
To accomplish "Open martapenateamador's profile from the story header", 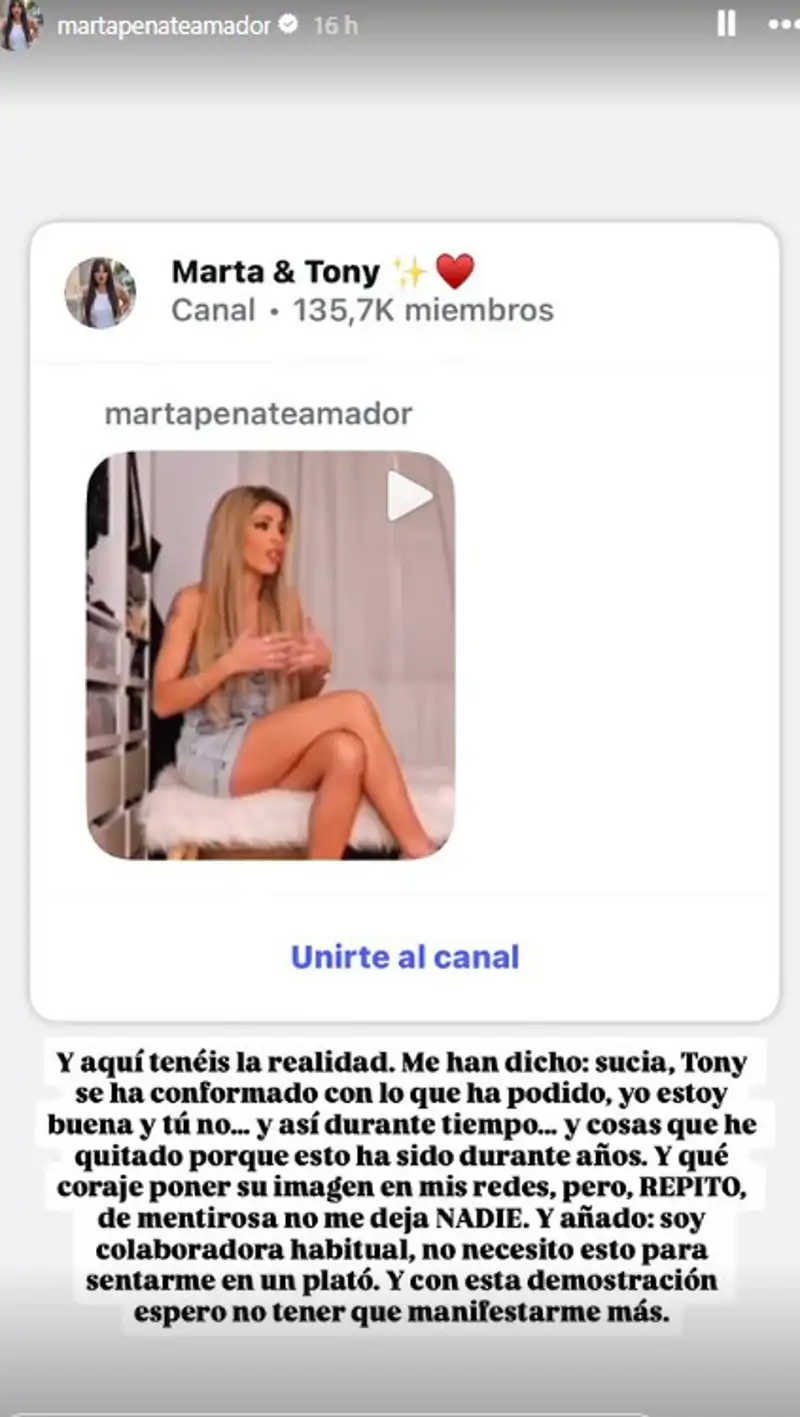I will point(163,27).
